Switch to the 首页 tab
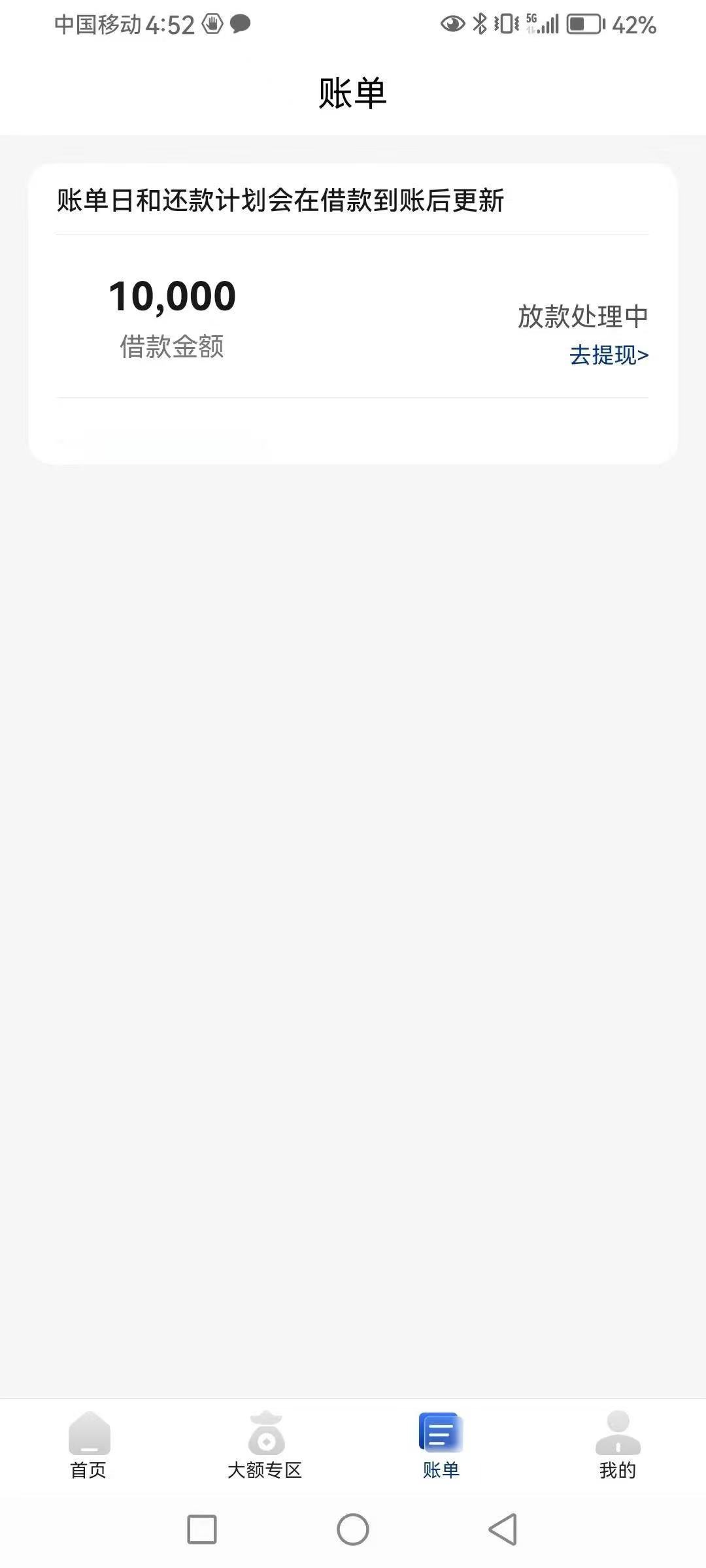The height and width of the screenshot is (1568, 706). pos(88,1445)
